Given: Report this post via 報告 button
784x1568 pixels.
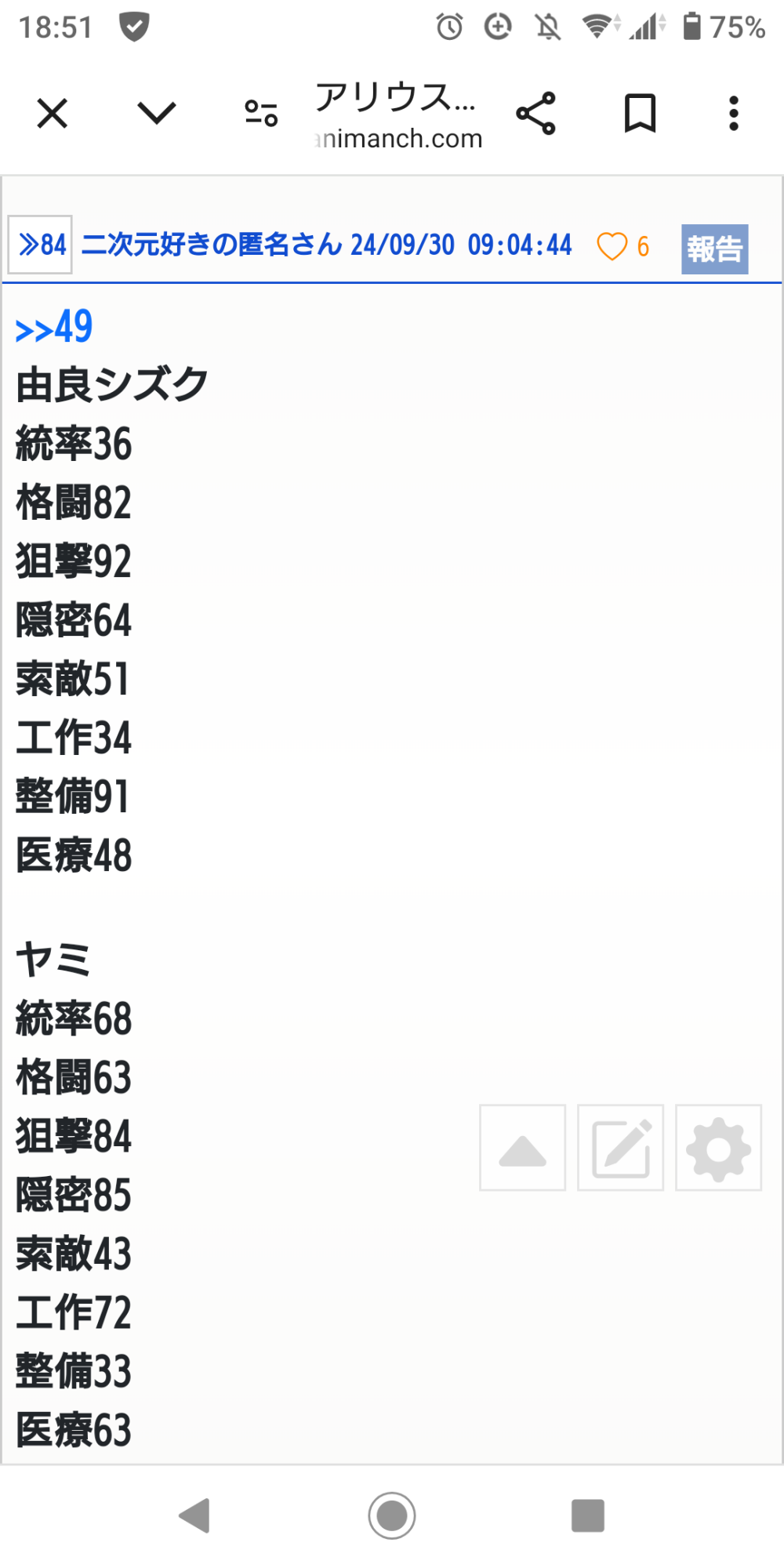Looking at the screenshot, I should tap(715, 249).
